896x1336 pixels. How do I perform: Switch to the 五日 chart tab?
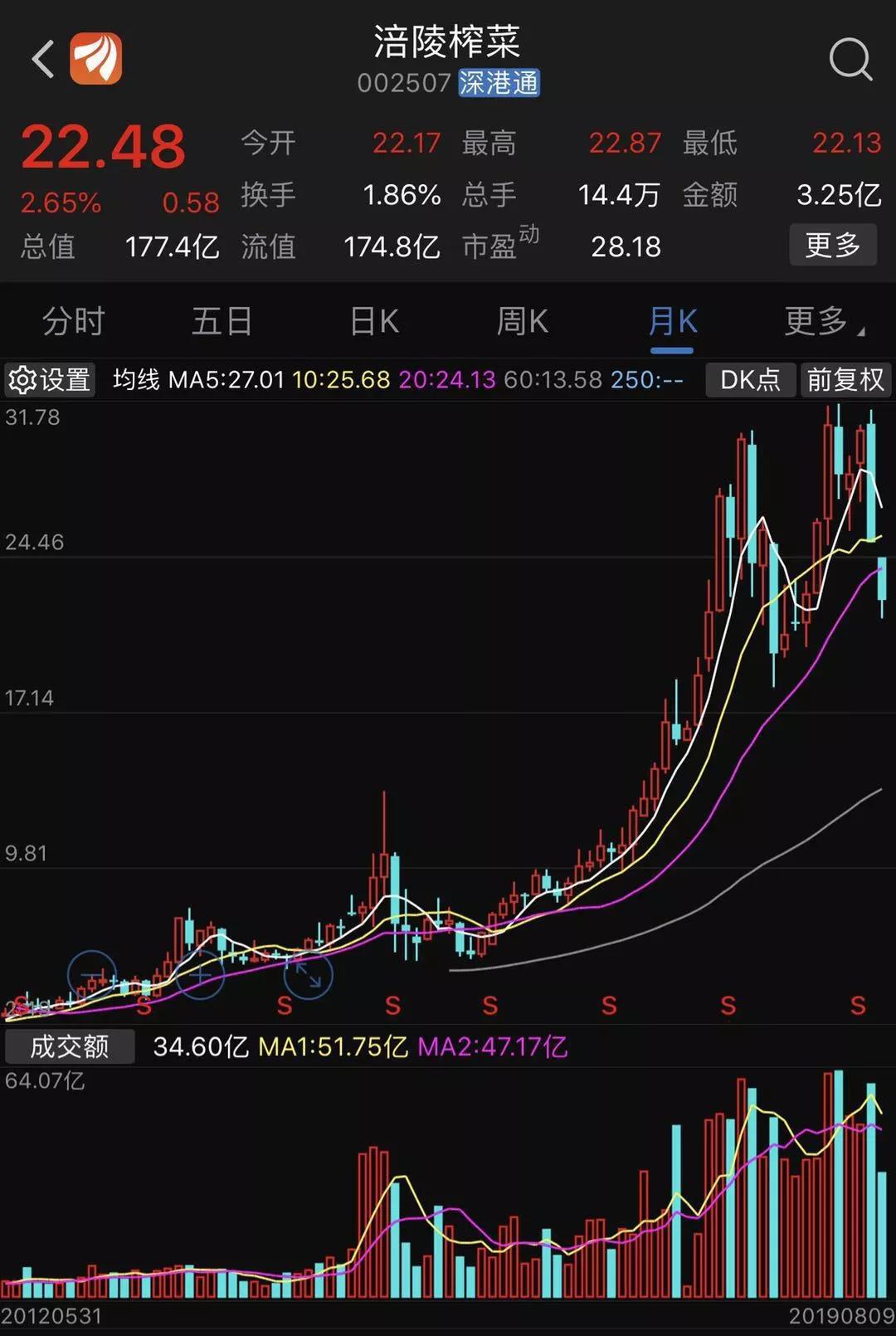[222, 322]
